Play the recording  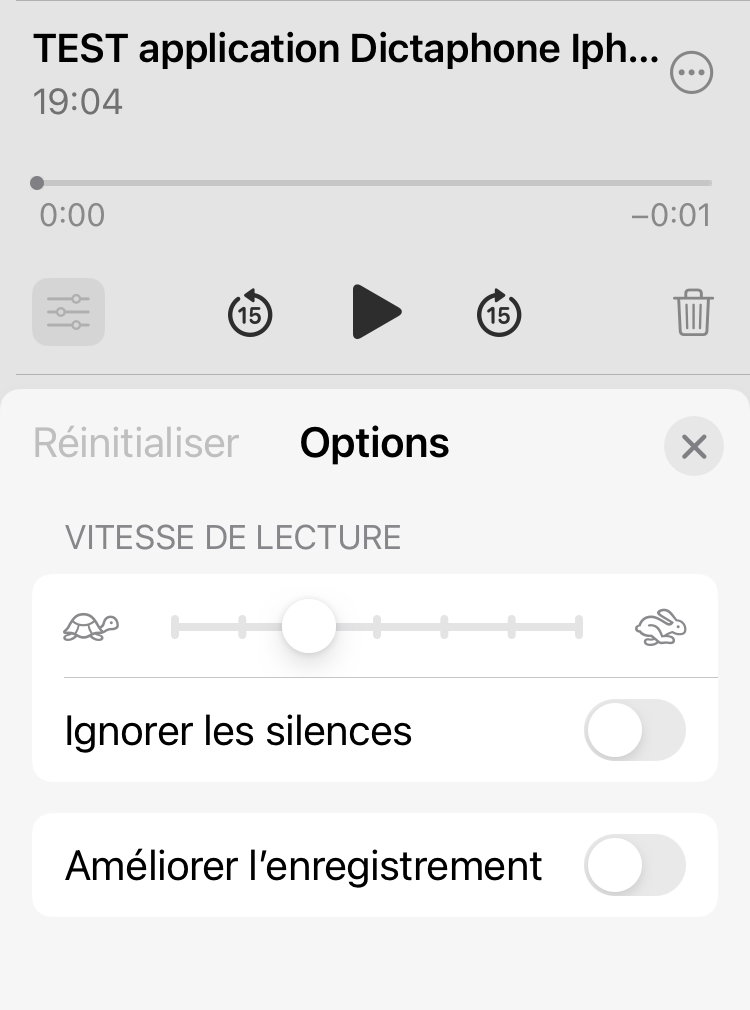(376, 312)
